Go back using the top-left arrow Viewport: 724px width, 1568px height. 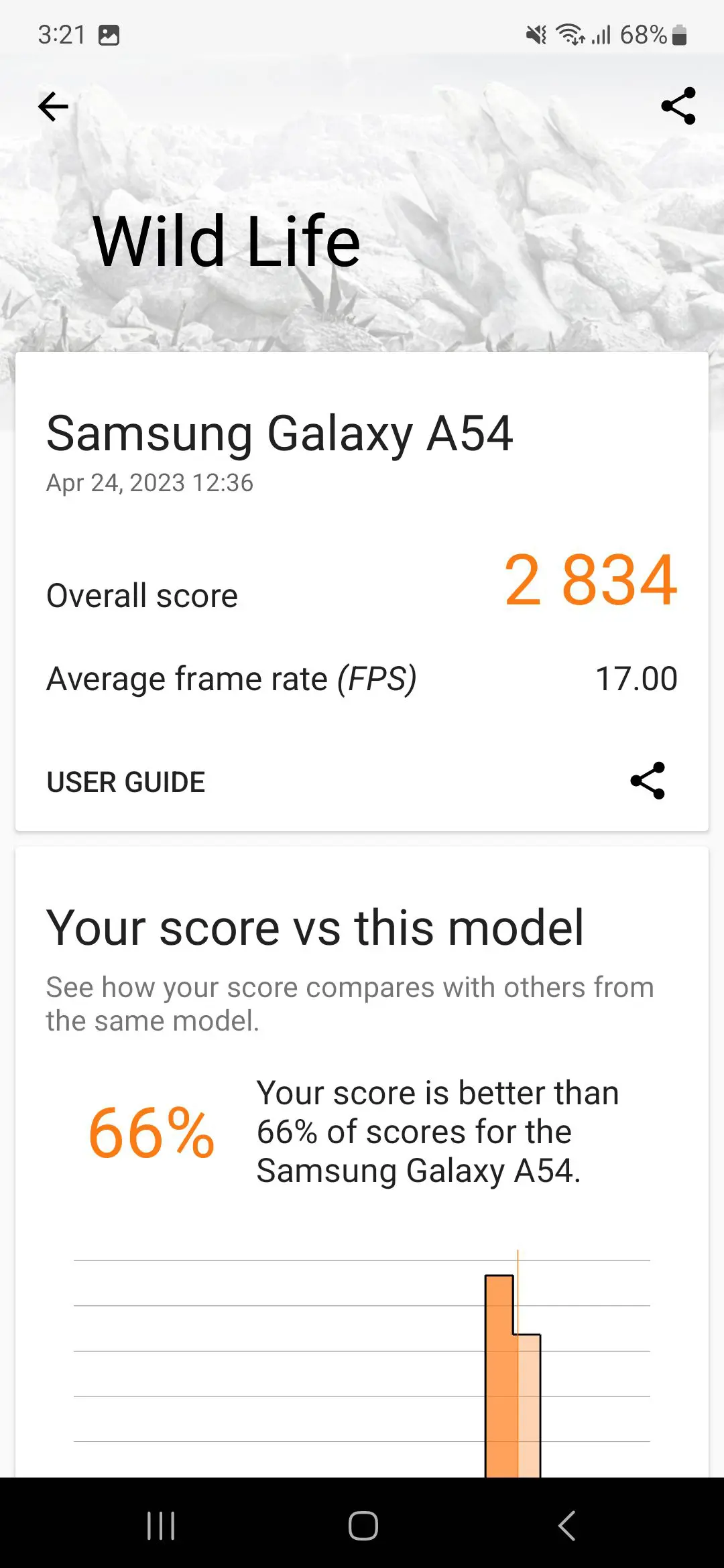click(53, 107)
